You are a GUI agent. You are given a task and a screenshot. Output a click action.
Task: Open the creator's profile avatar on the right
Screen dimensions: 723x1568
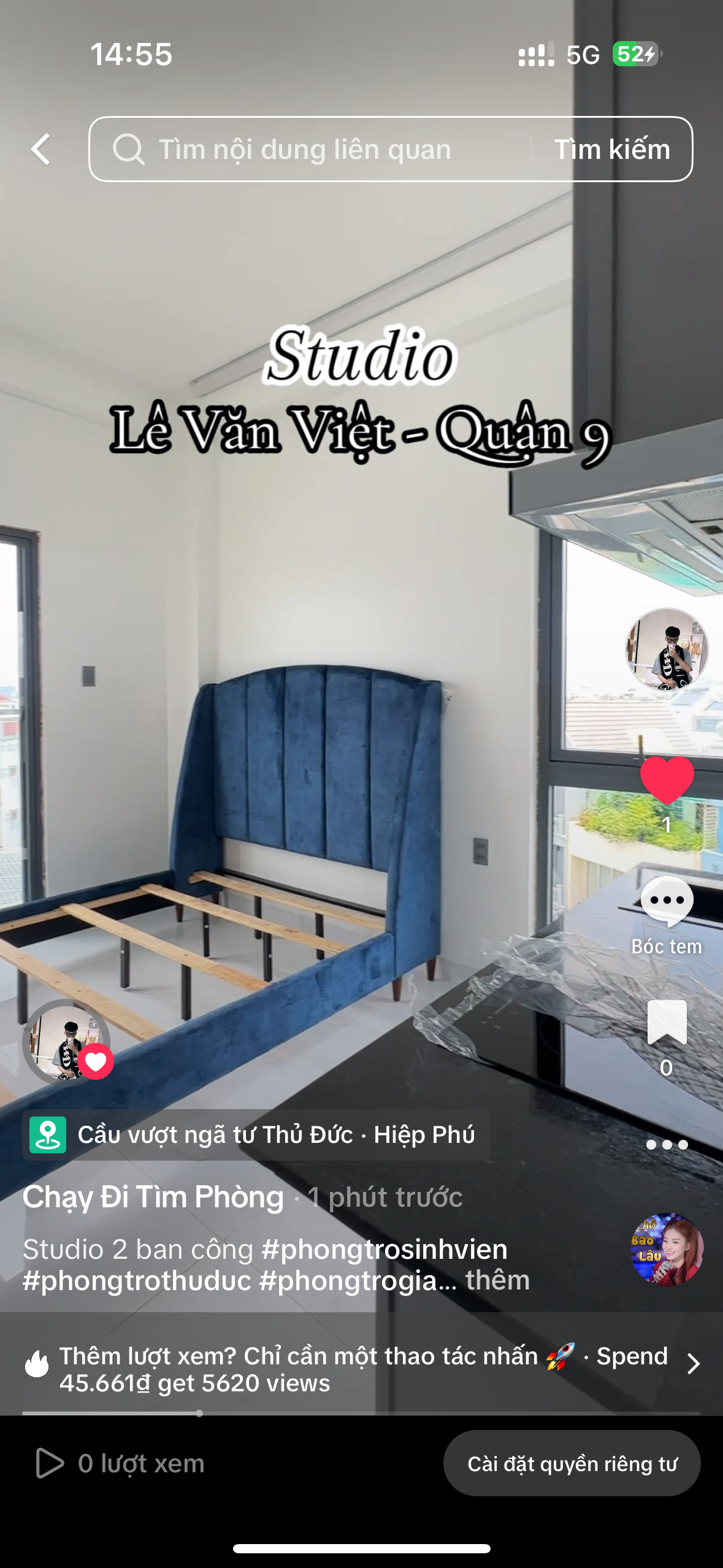[667, 650]
